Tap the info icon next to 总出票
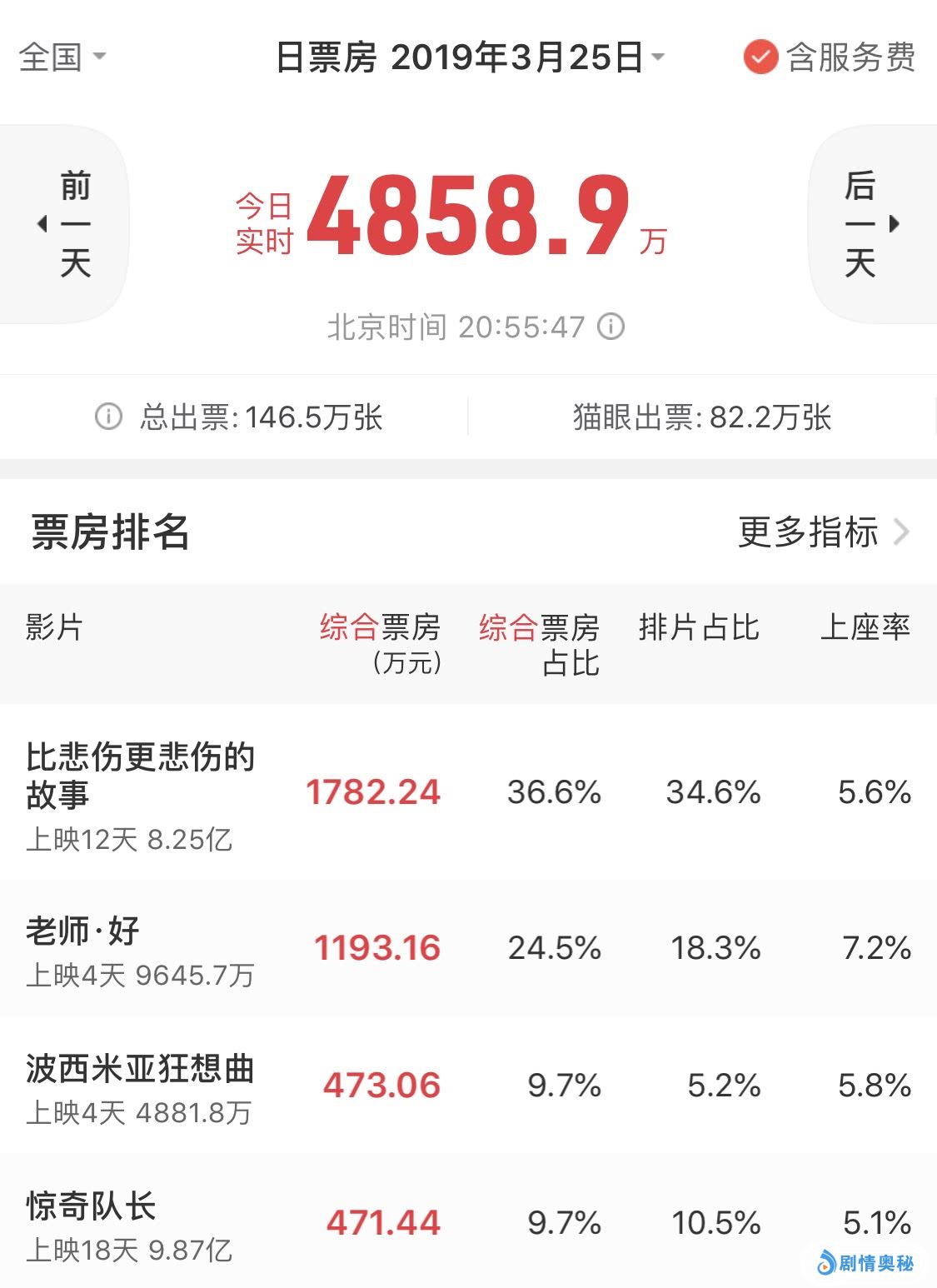The image size is (937, 1288). (x=108, y=417)
